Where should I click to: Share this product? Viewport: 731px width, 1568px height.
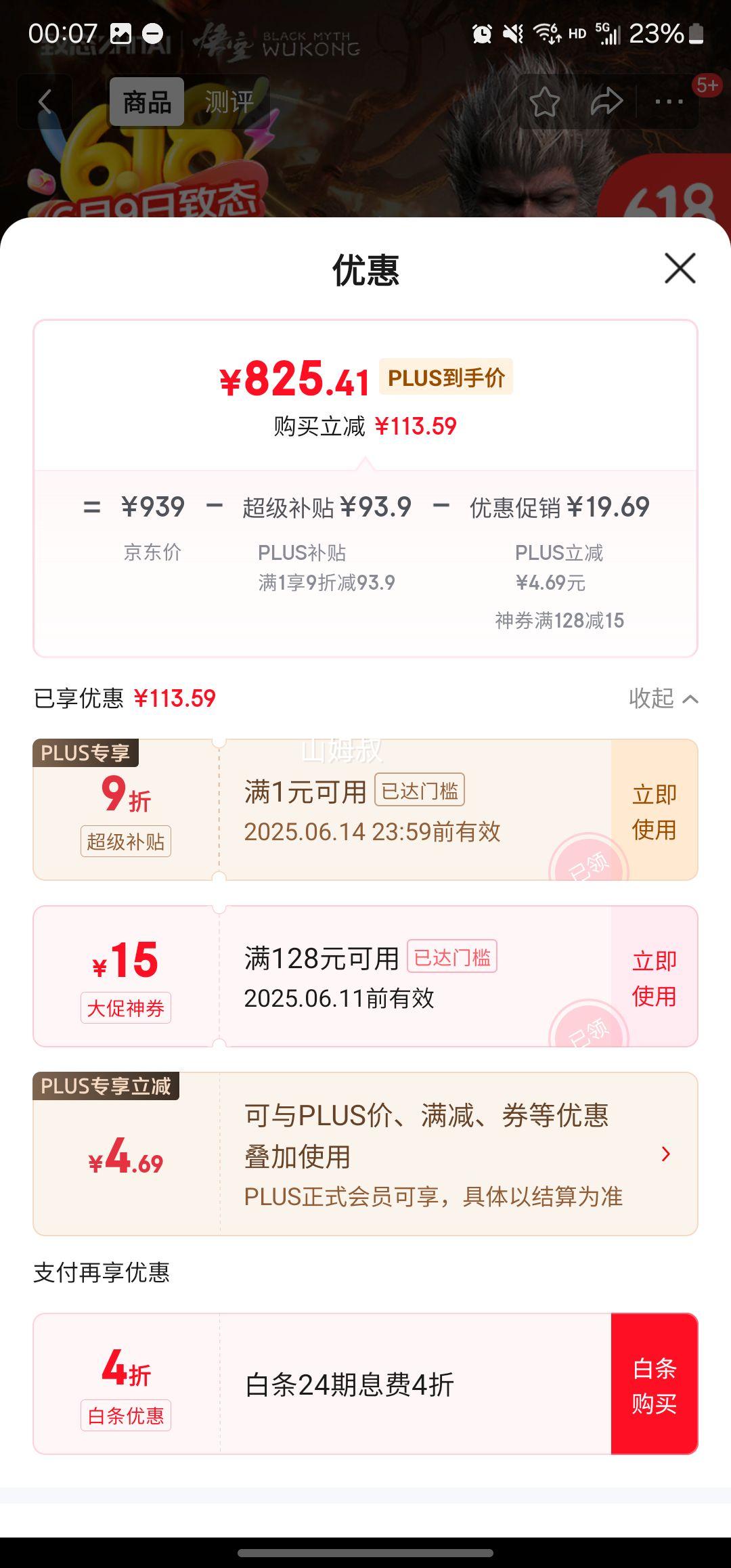(x=606, y=102)
